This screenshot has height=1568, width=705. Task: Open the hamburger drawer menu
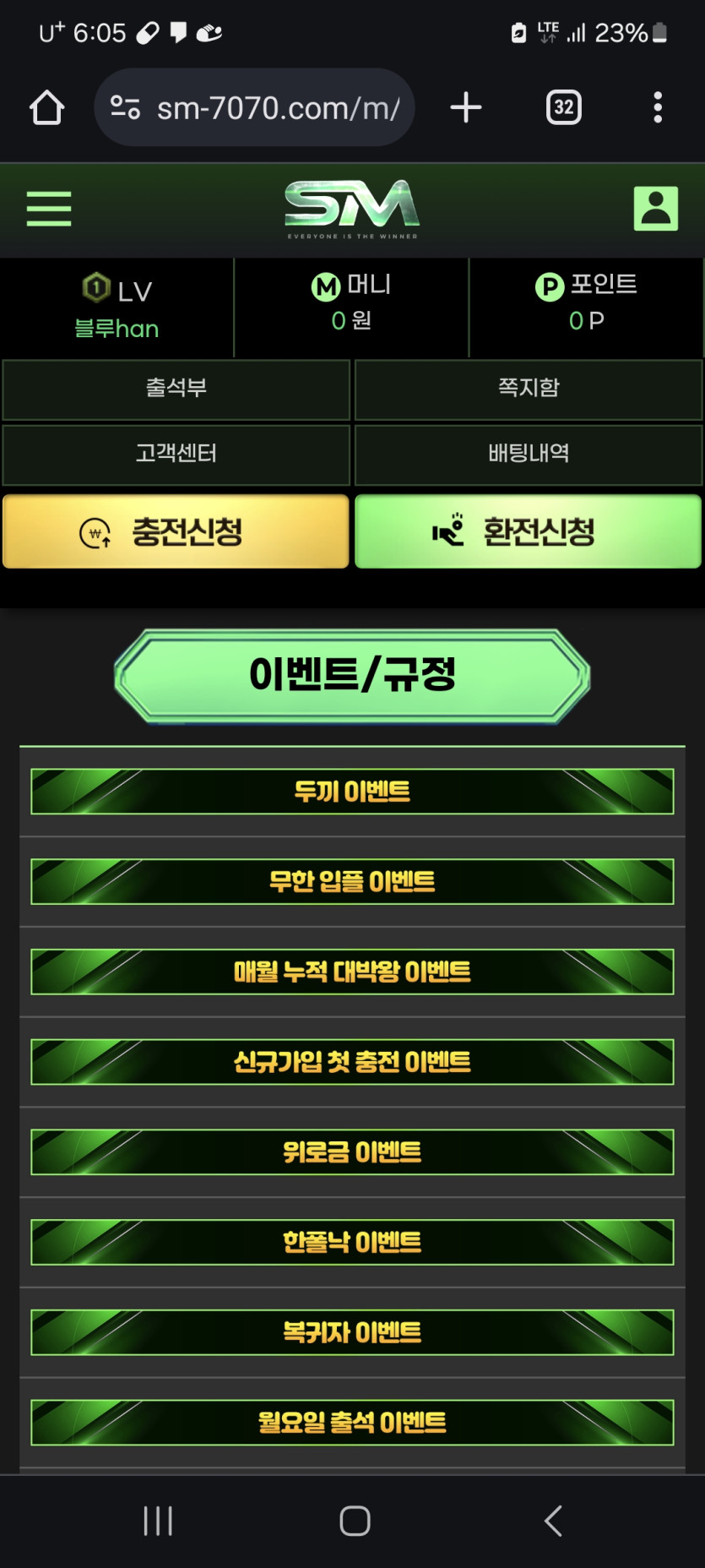pyautogui.click(x=49, y=209)
